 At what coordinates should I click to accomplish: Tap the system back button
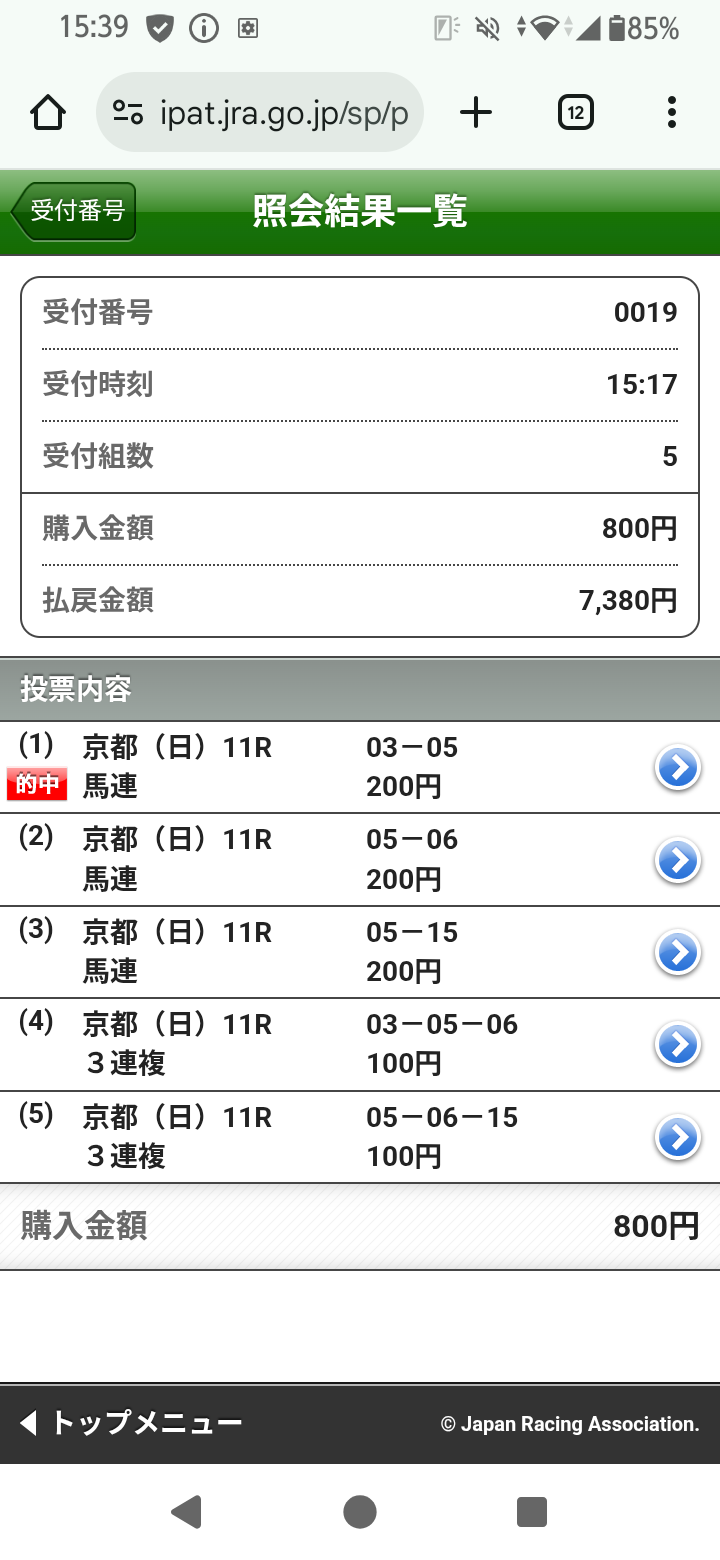click(187, 1512)
